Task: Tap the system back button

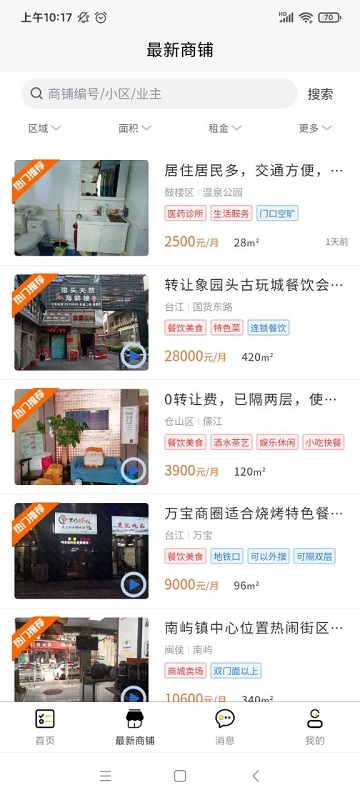Action: 255,776
